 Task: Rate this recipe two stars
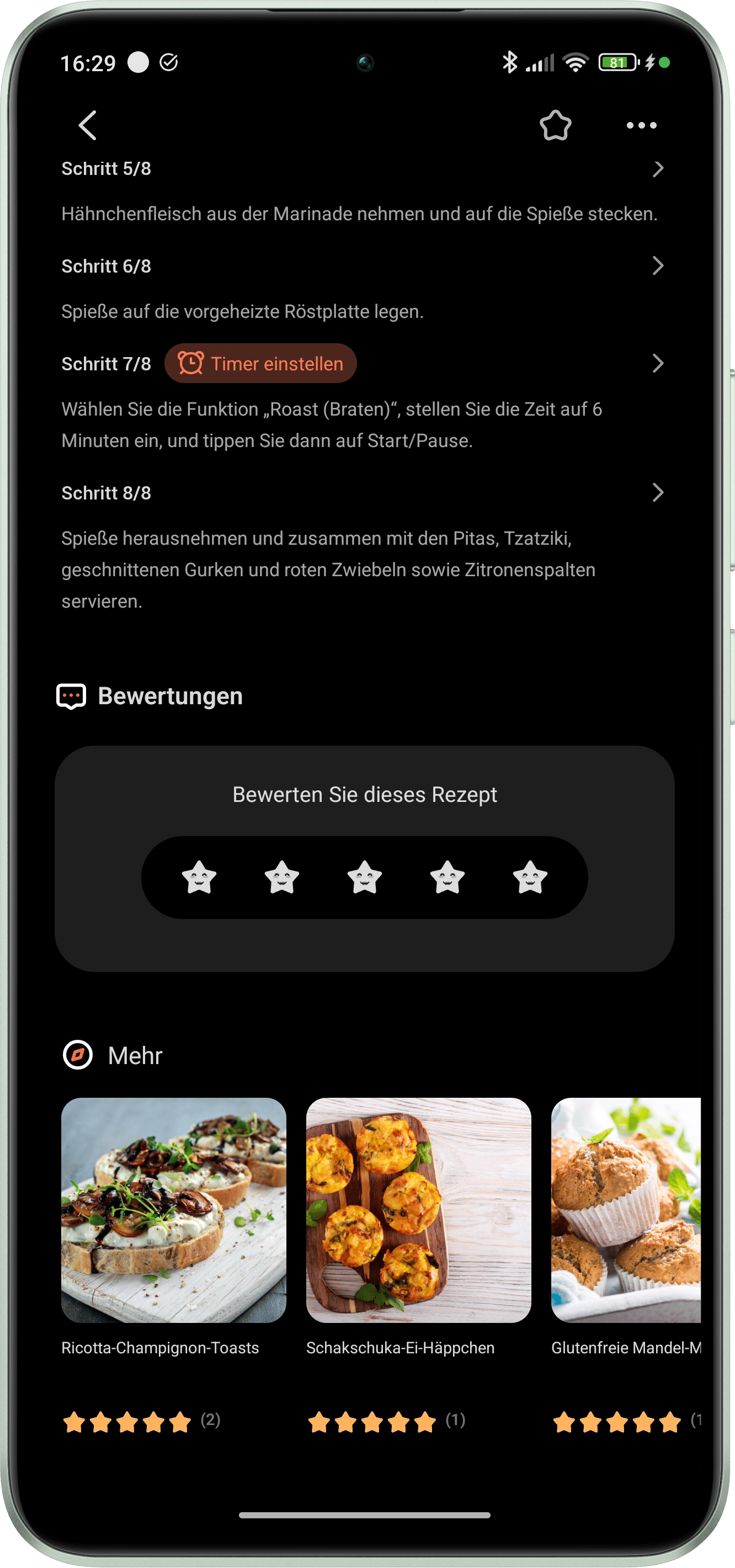(x=282, y=877)
